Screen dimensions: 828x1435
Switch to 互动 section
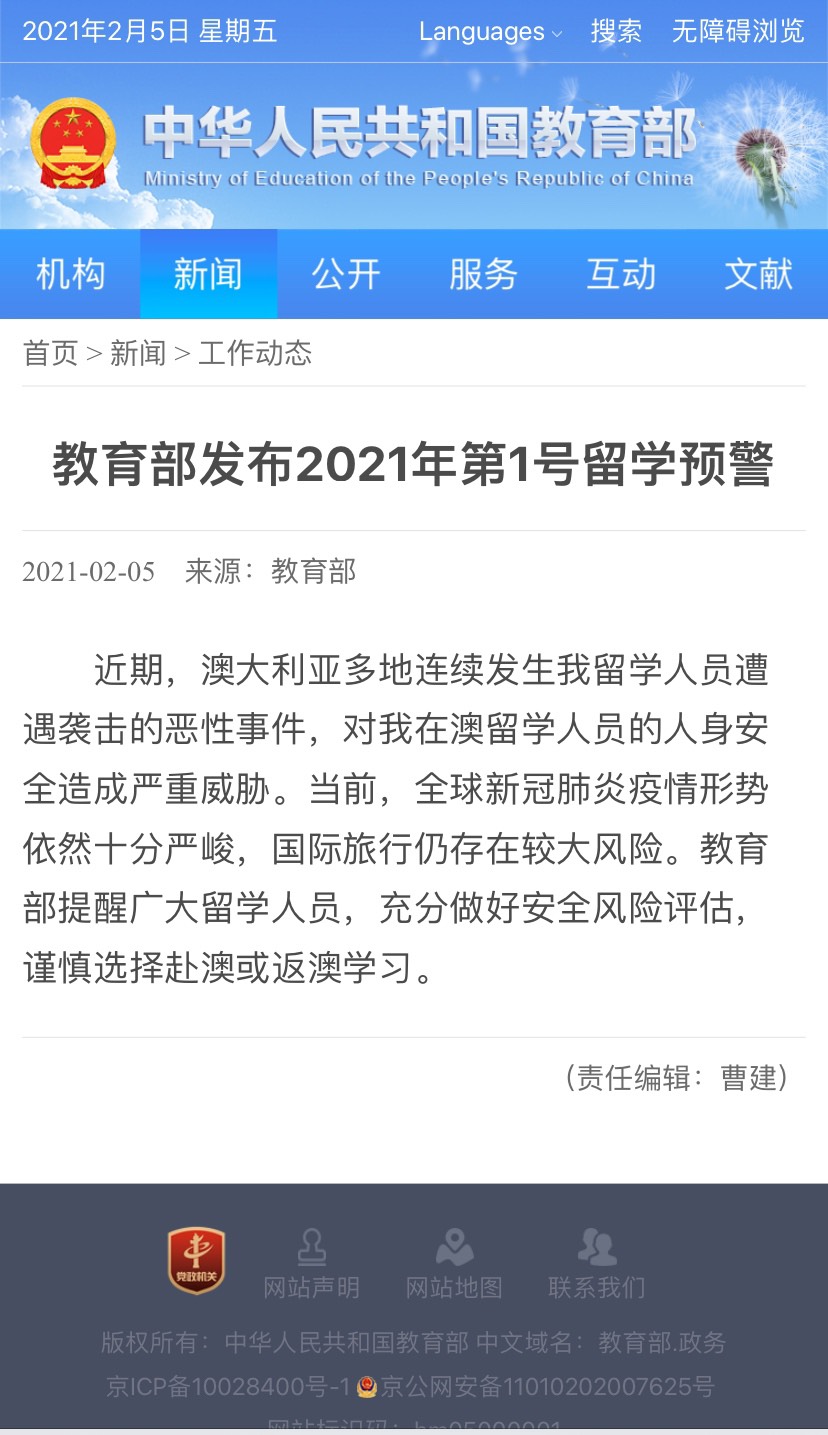click(x=621, y=274)
